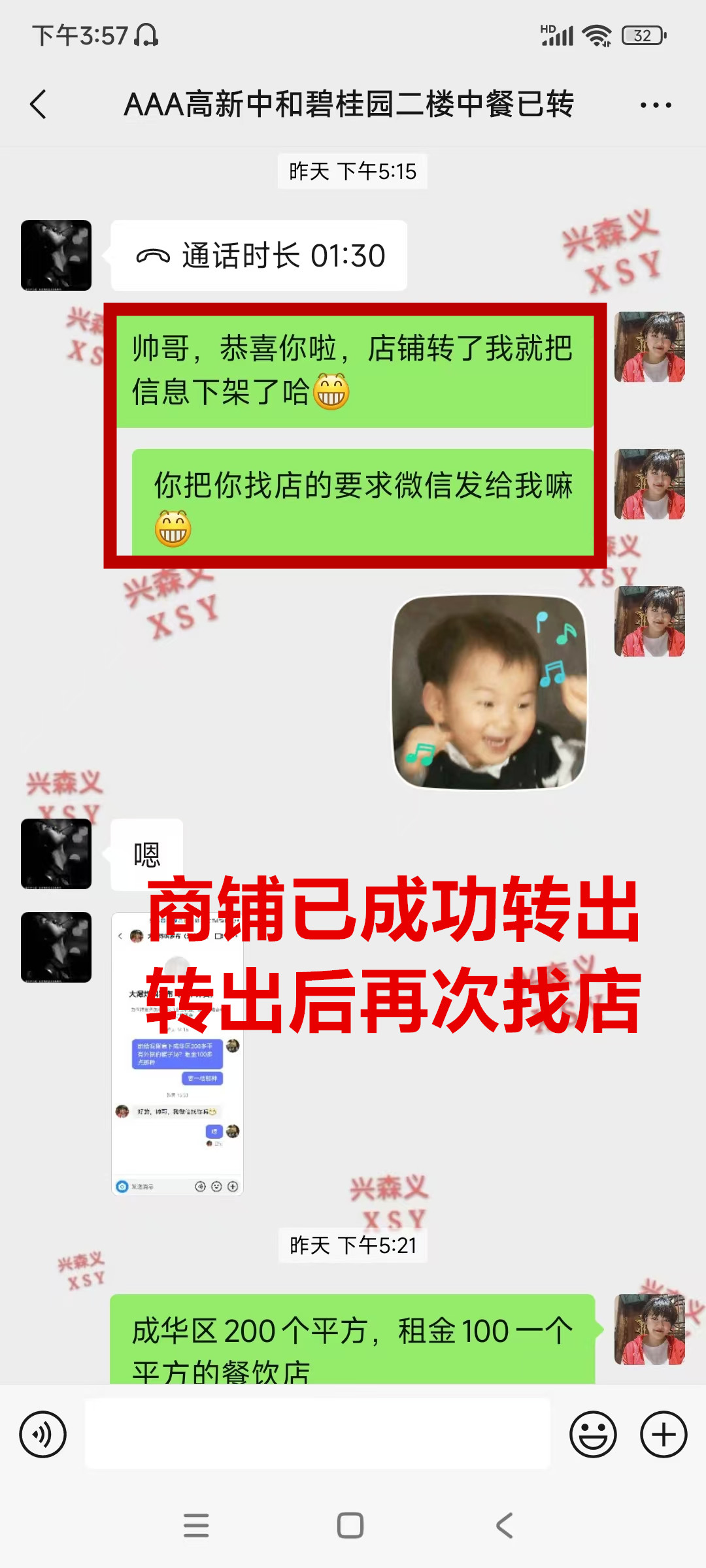Open recent apps from the navigation bar
The width and height of the screenshot is (706, 1568).
(x=196, y=1526)
